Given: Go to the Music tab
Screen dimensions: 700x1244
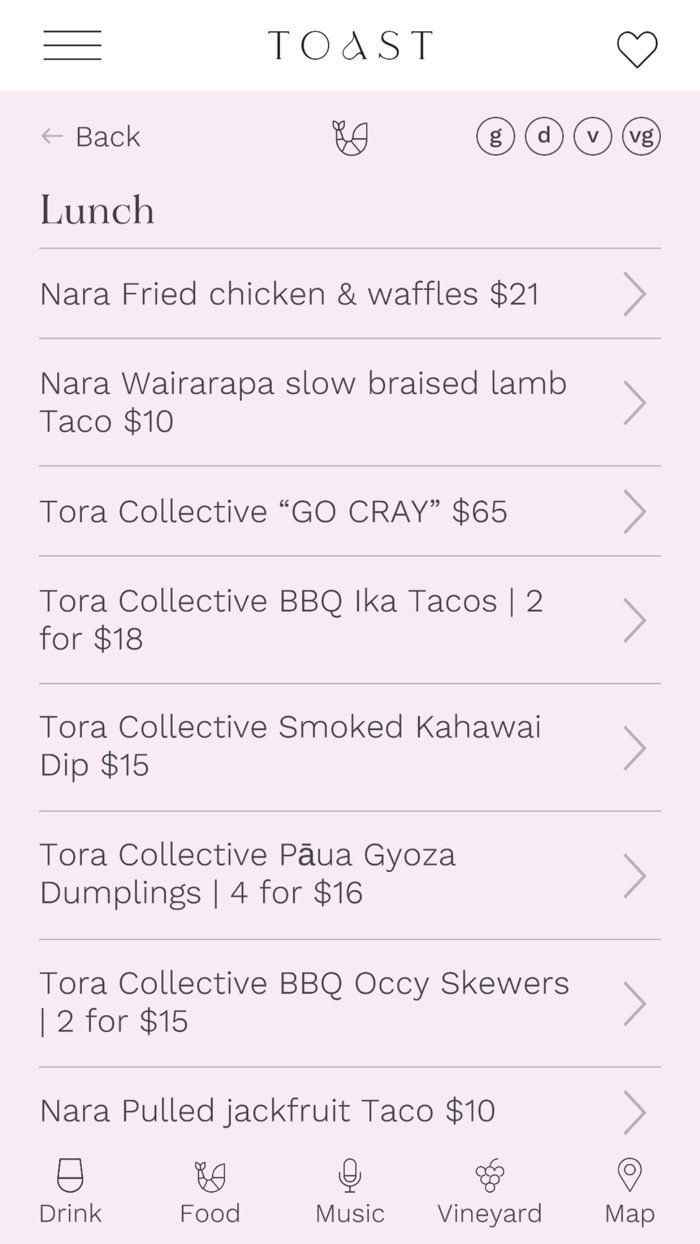Looking at the screenshot, I should [x=350, y=1192].
